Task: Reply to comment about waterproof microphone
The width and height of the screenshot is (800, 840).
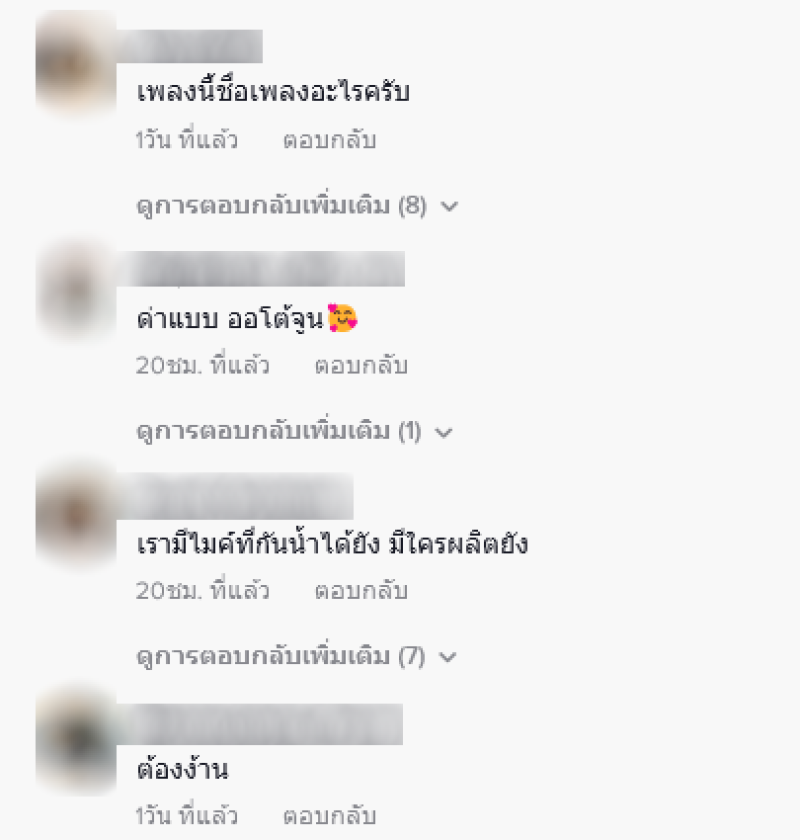Action: (361, 591)
